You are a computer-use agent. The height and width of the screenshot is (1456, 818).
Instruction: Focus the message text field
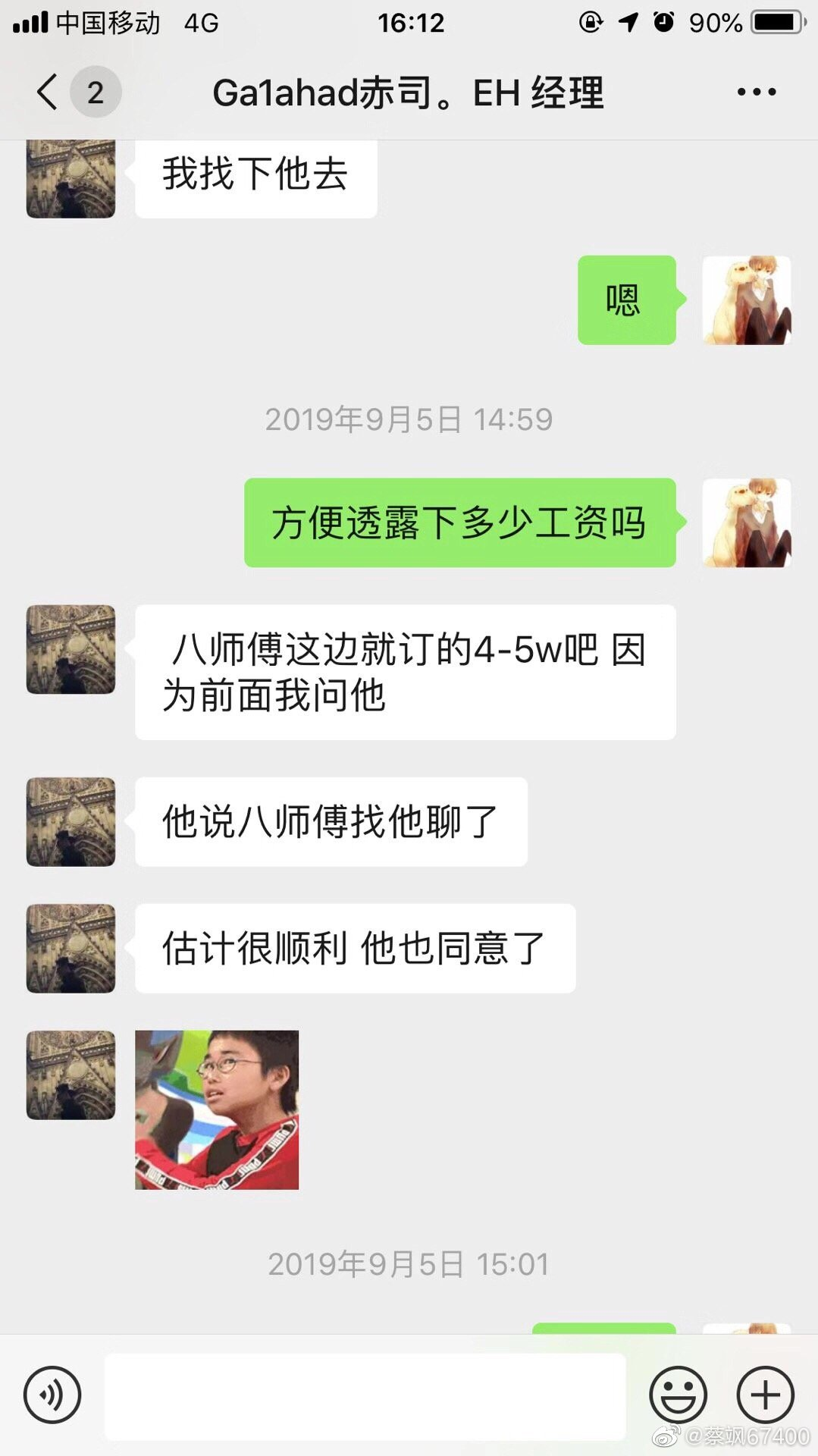365,1396
